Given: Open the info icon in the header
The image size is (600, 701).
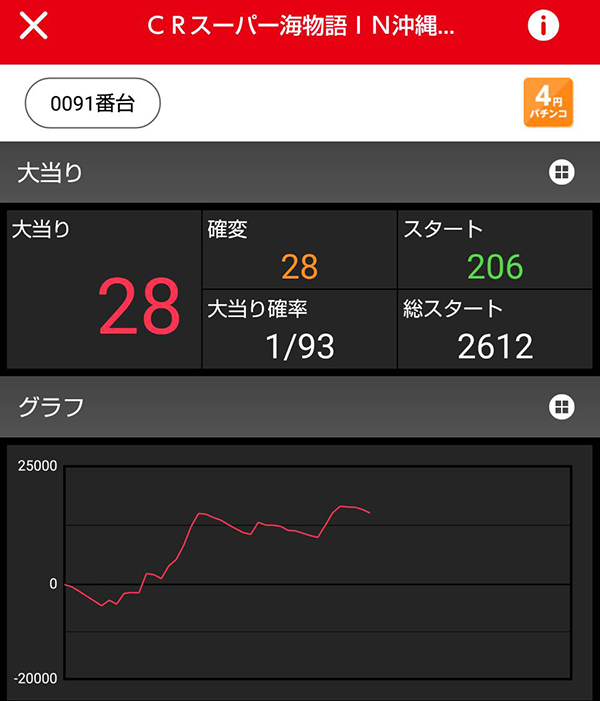Looking at the screenshot, I should [543, 26].
